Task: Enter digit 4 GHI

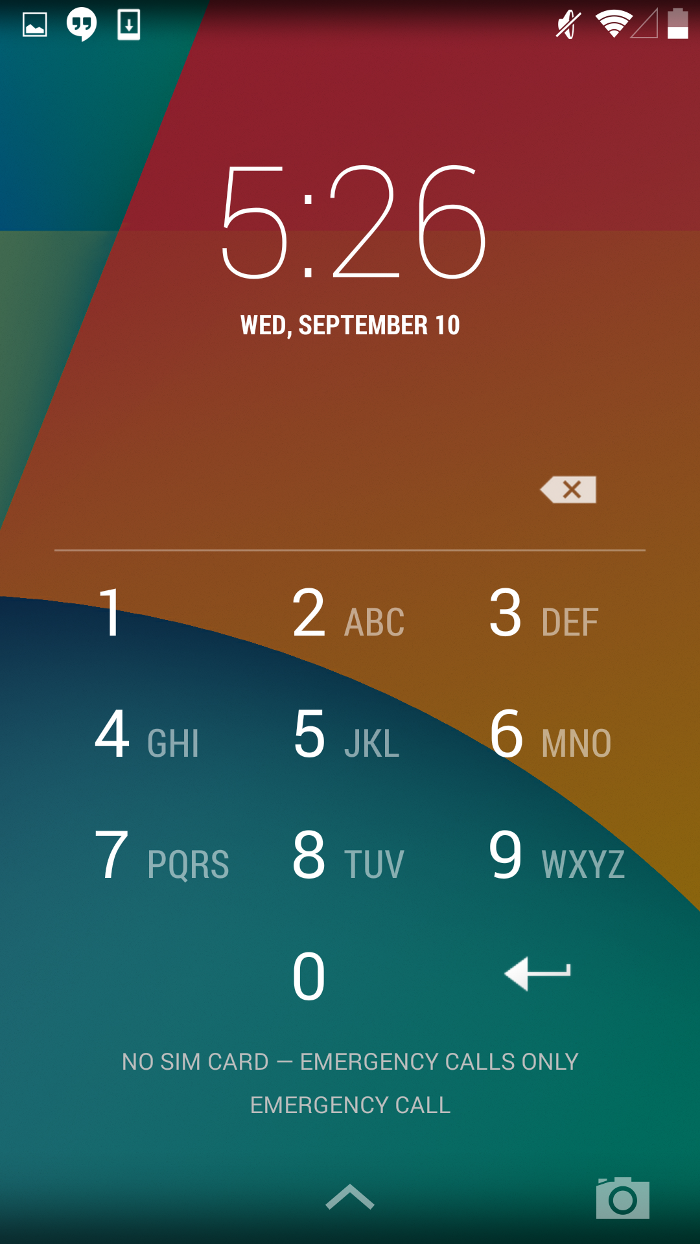Action: click(147, 736)
